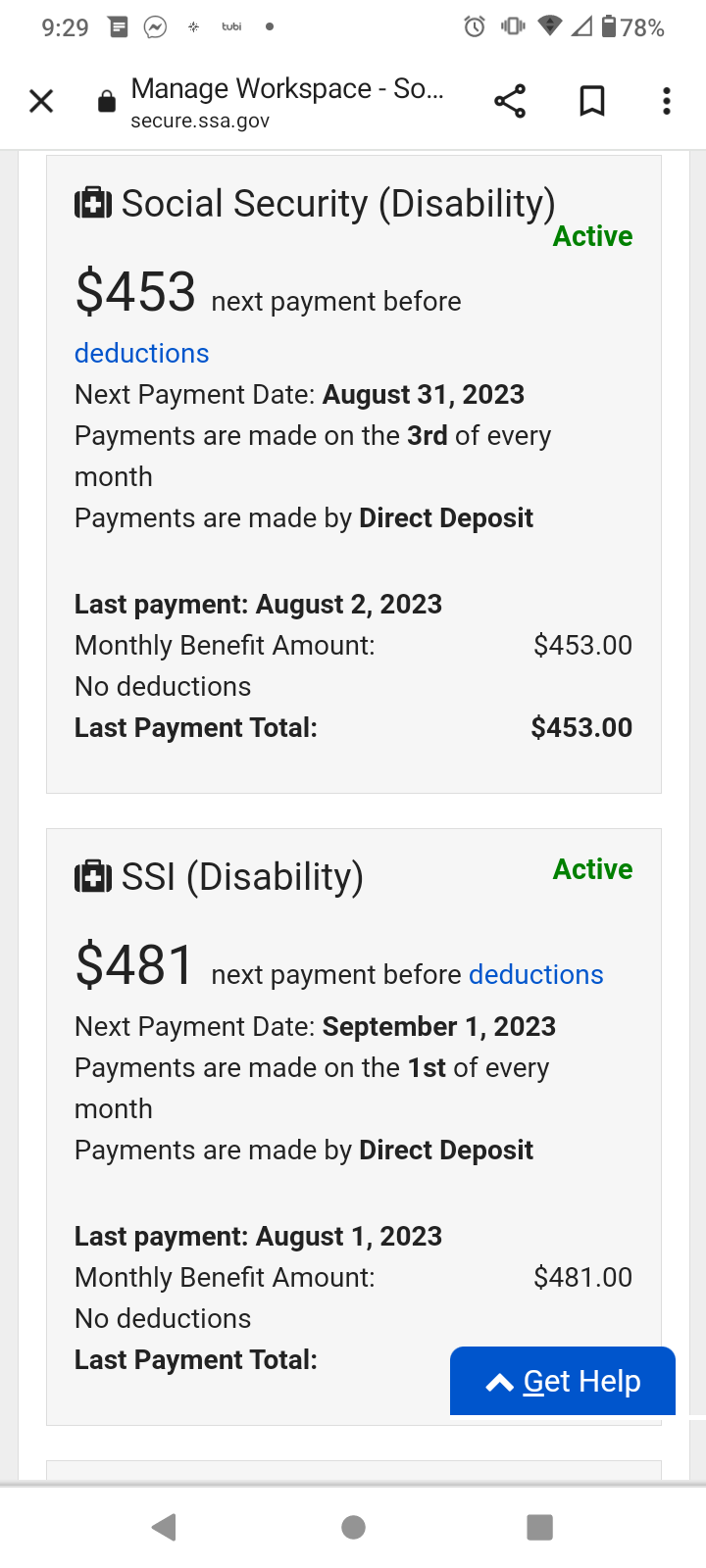Go back using the system back button

(x=165, y=1527)
